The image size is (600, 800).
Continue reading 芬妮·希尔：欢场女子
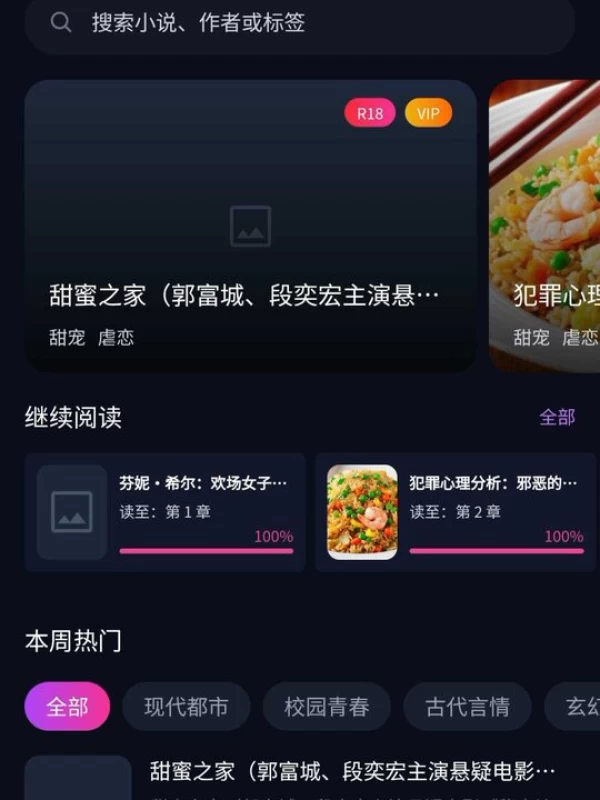(165, 512)
